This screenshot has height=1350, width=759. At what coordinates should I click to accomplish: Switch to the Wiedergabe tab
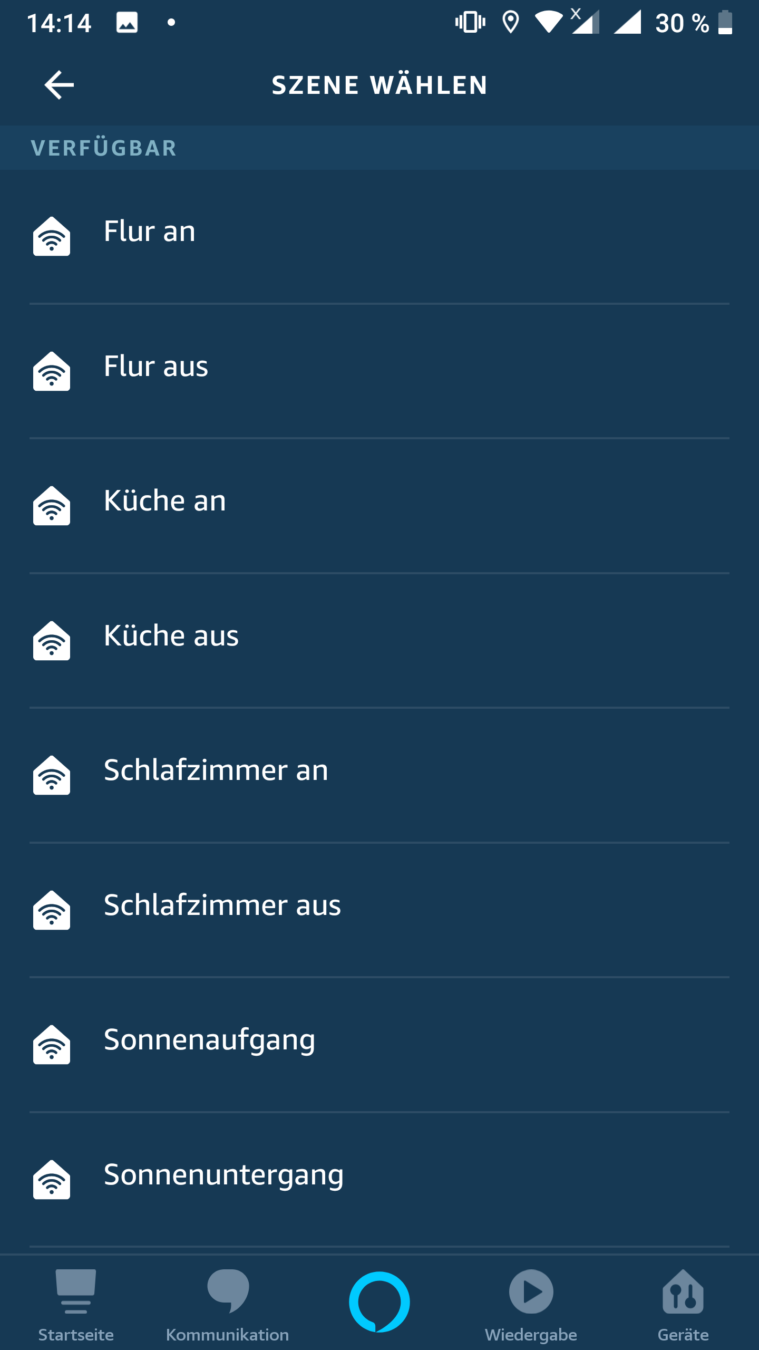coord(531,1304)
